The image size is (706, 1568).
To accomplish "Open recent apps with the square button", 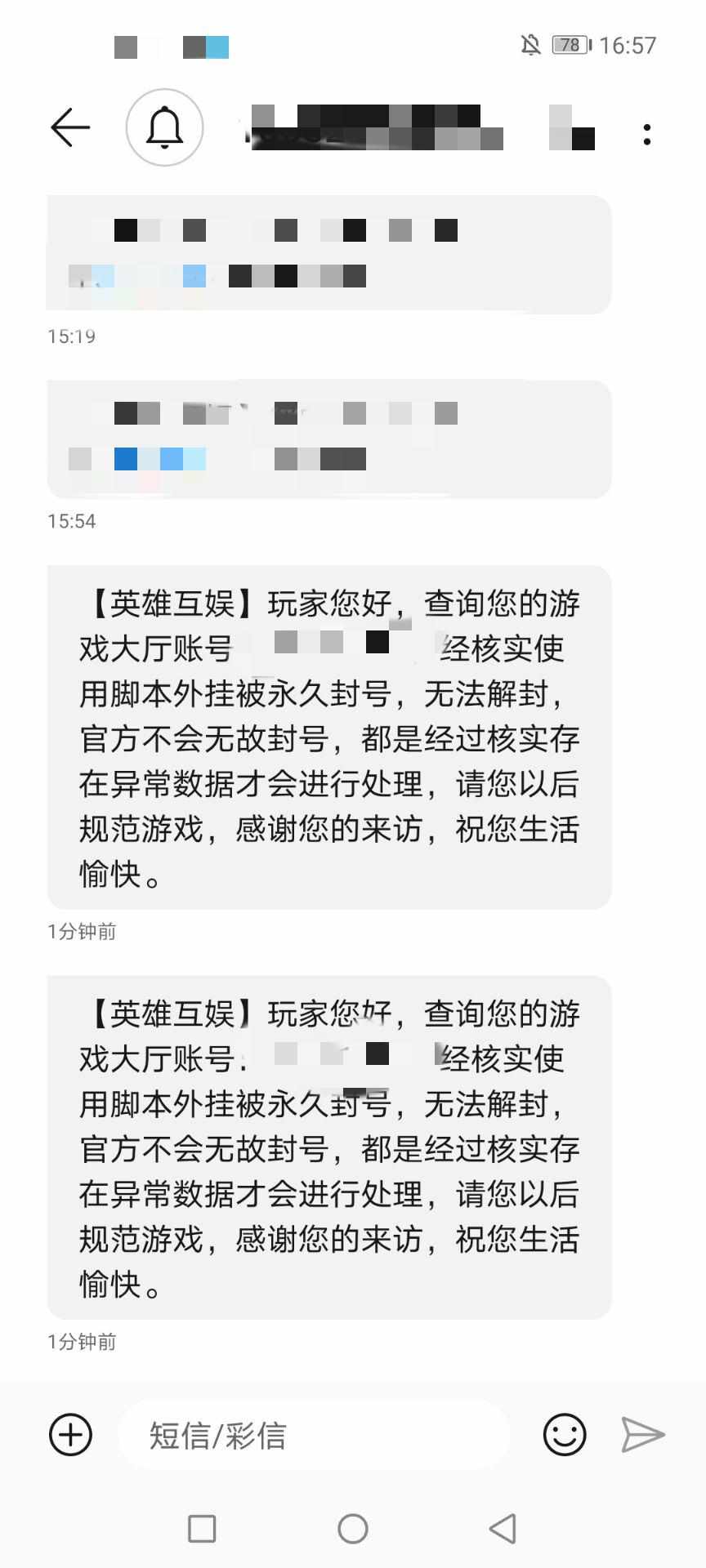I will 202,1528.
